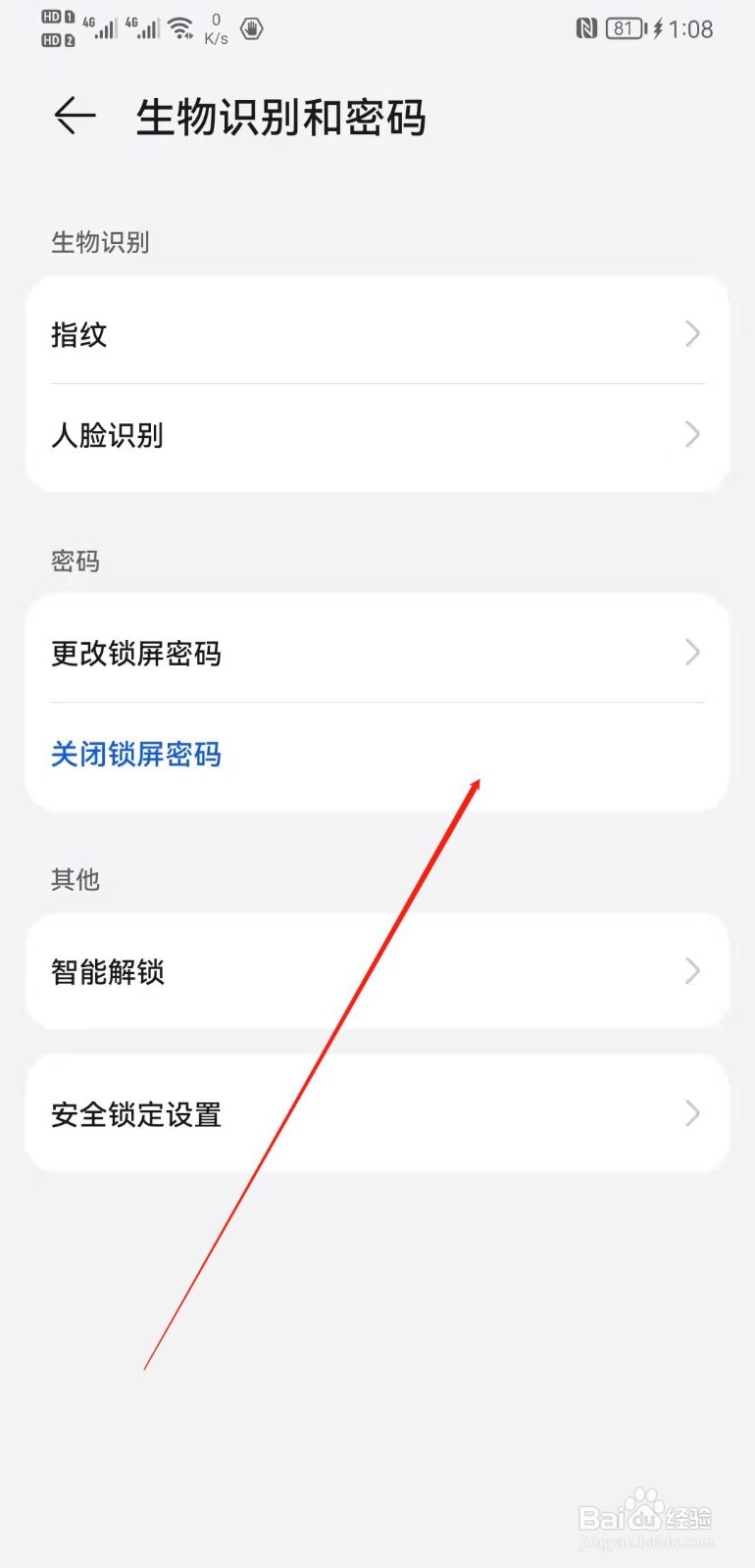755x1568 pixels.
Task: Expand 更改锁屏密码 via its chevron
Action: point(692,653)
